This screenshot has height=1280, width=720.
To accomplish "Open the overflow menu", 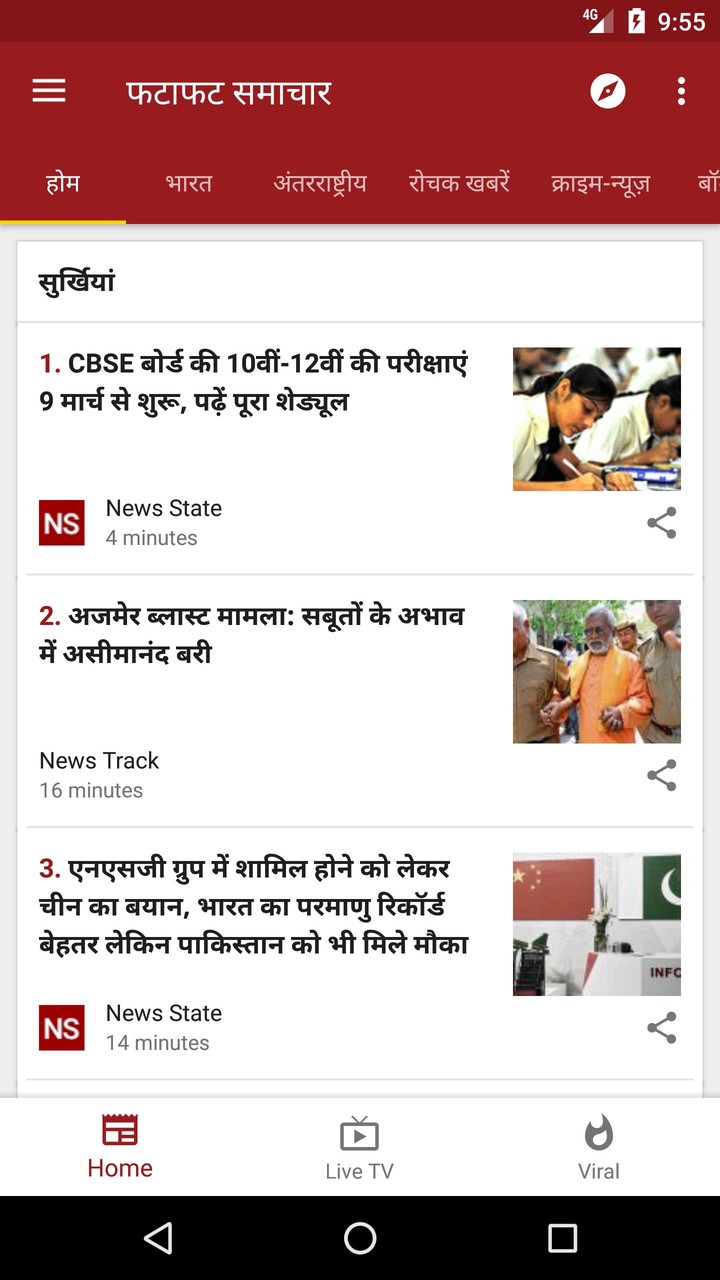I will [681, 91].
